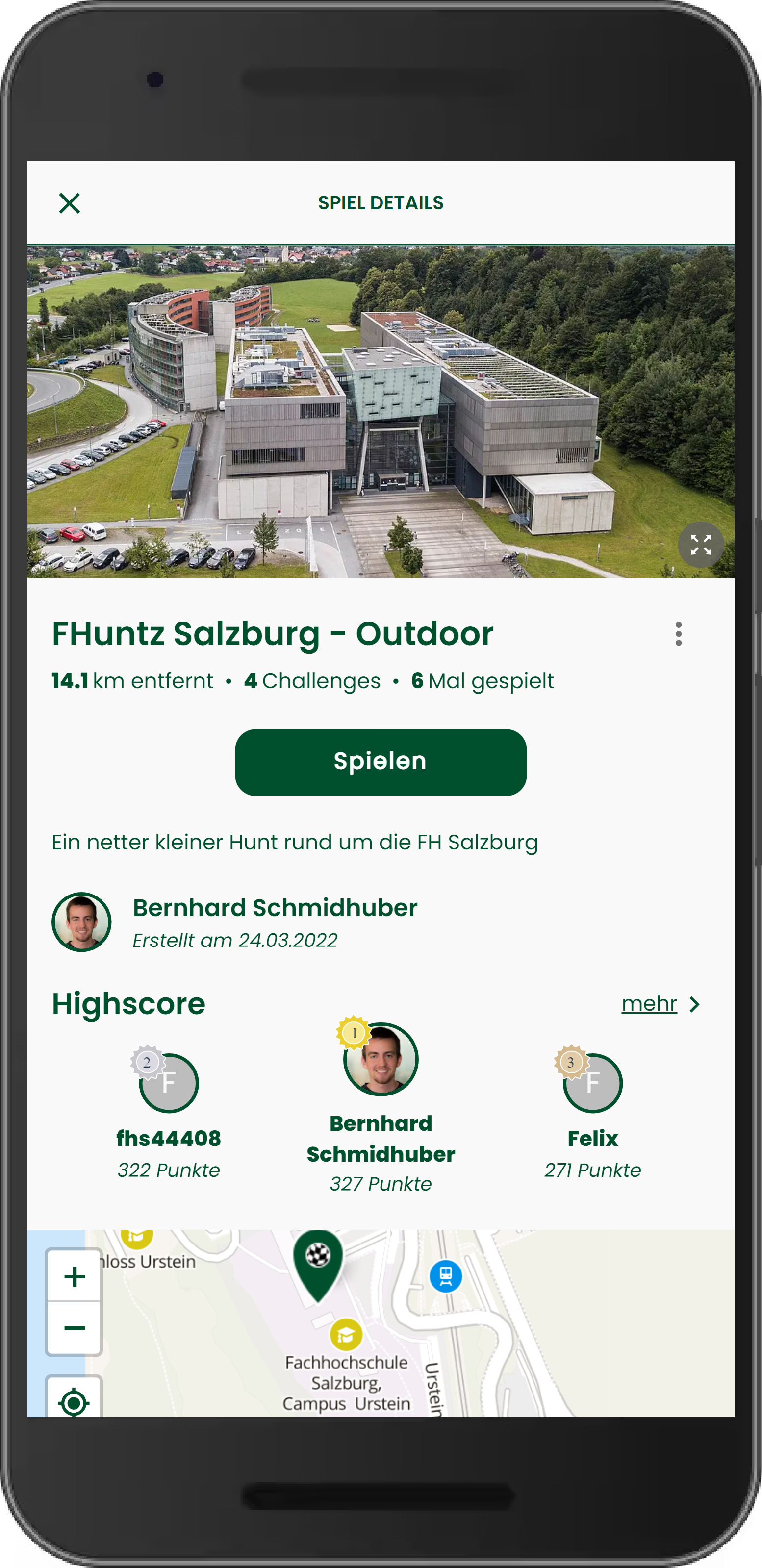View Bernhard Schmidhuber's first place entry
The image size is (762, 1568).
pyautogui.click(x=381, y=1105)
